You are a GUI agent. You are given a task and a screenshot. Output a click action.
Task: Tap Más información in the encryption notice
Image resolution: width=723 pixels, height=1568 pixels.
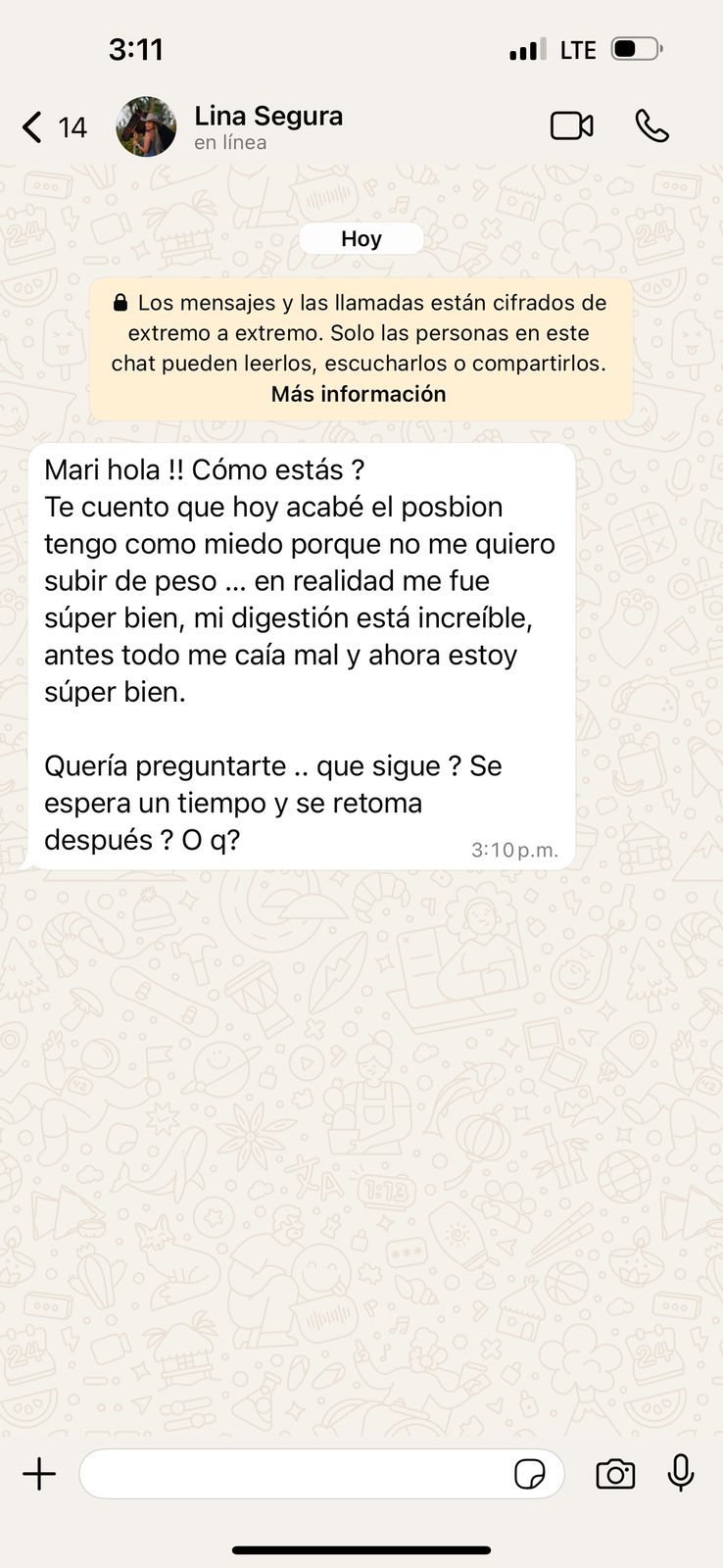pyautogui.click(x=359, y=394)
